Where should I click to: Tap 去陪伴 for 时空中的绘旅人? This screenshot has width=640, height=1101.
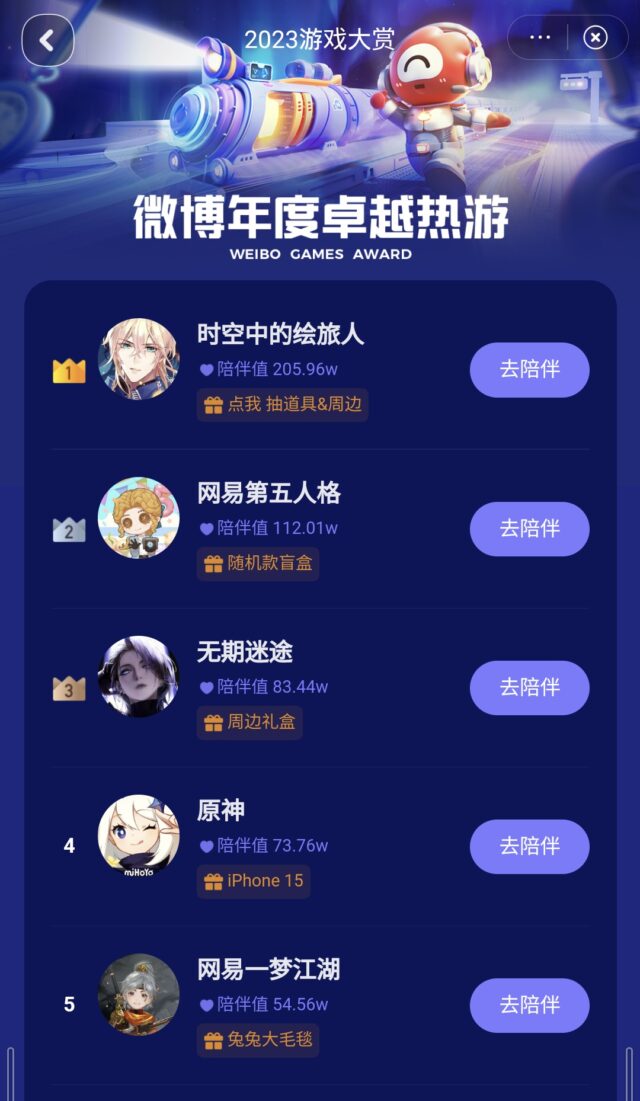[x=529, y=370]
